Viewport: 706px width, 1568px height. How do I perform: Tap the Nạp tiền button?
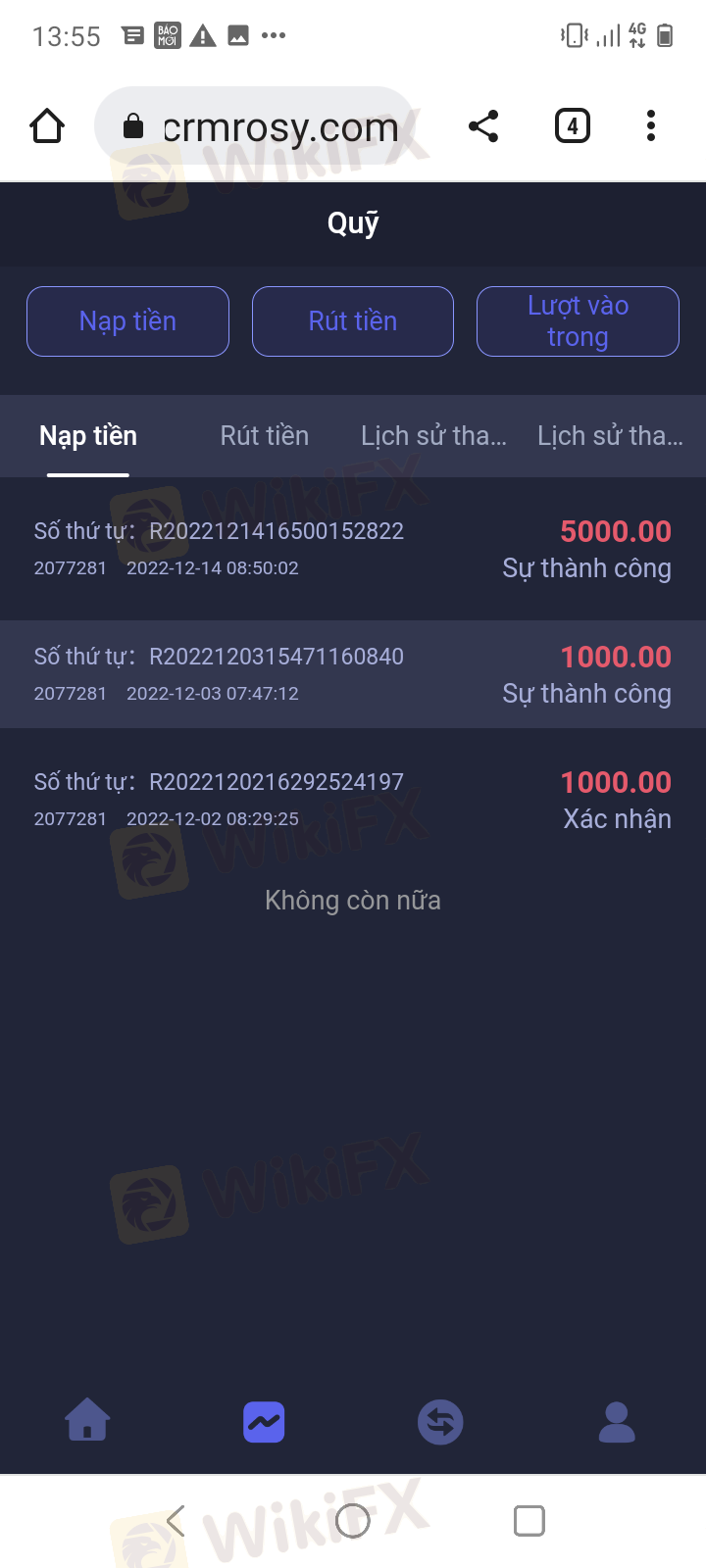coord(127,321)
